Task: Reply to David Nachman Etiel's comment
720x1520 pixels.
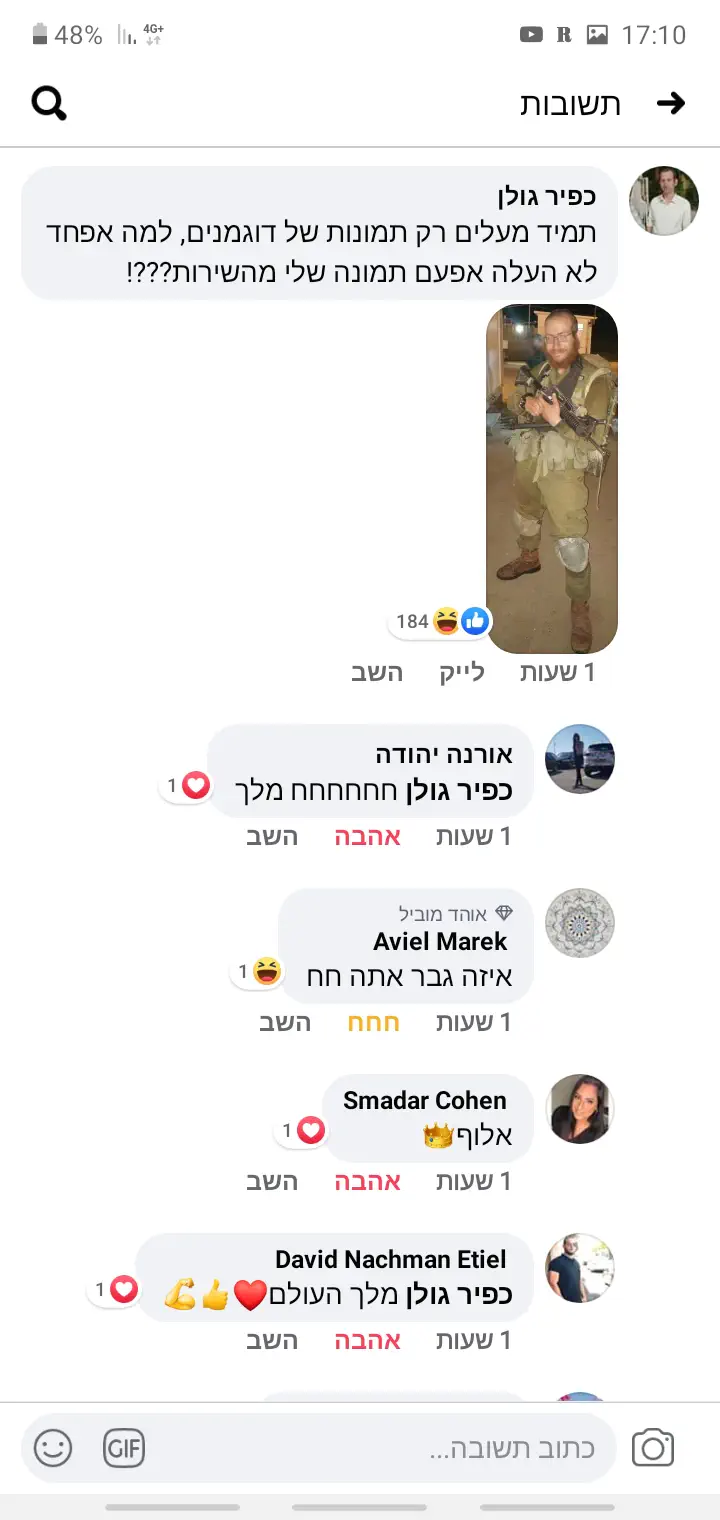Action: 272,1340
